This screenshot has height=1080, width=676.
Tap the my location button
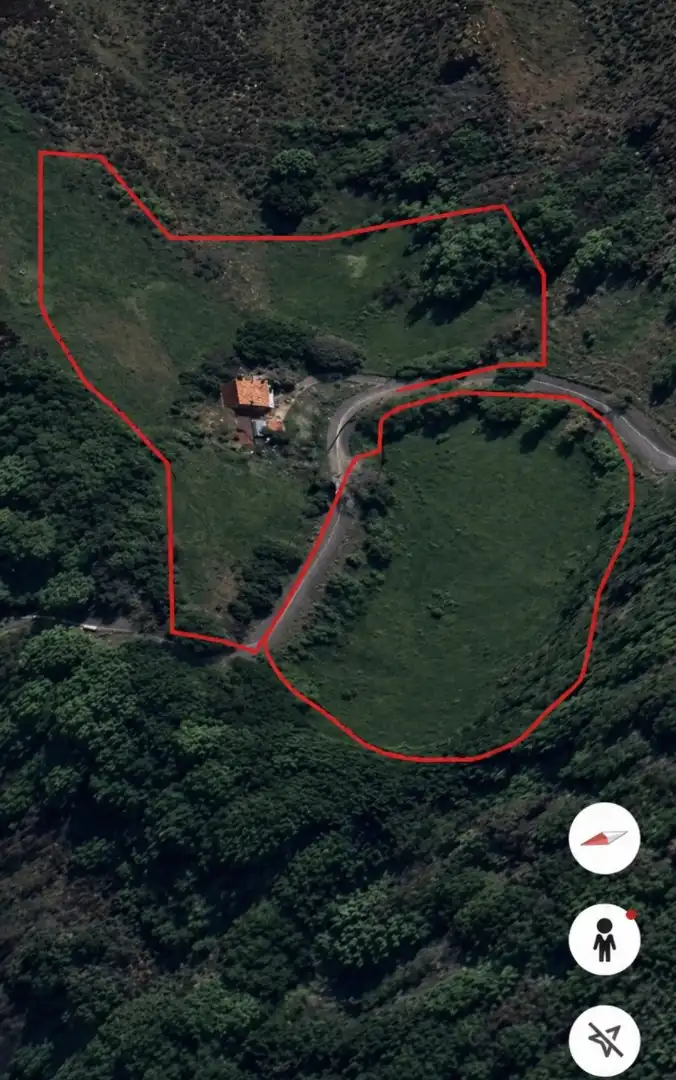coord(604,1040)
